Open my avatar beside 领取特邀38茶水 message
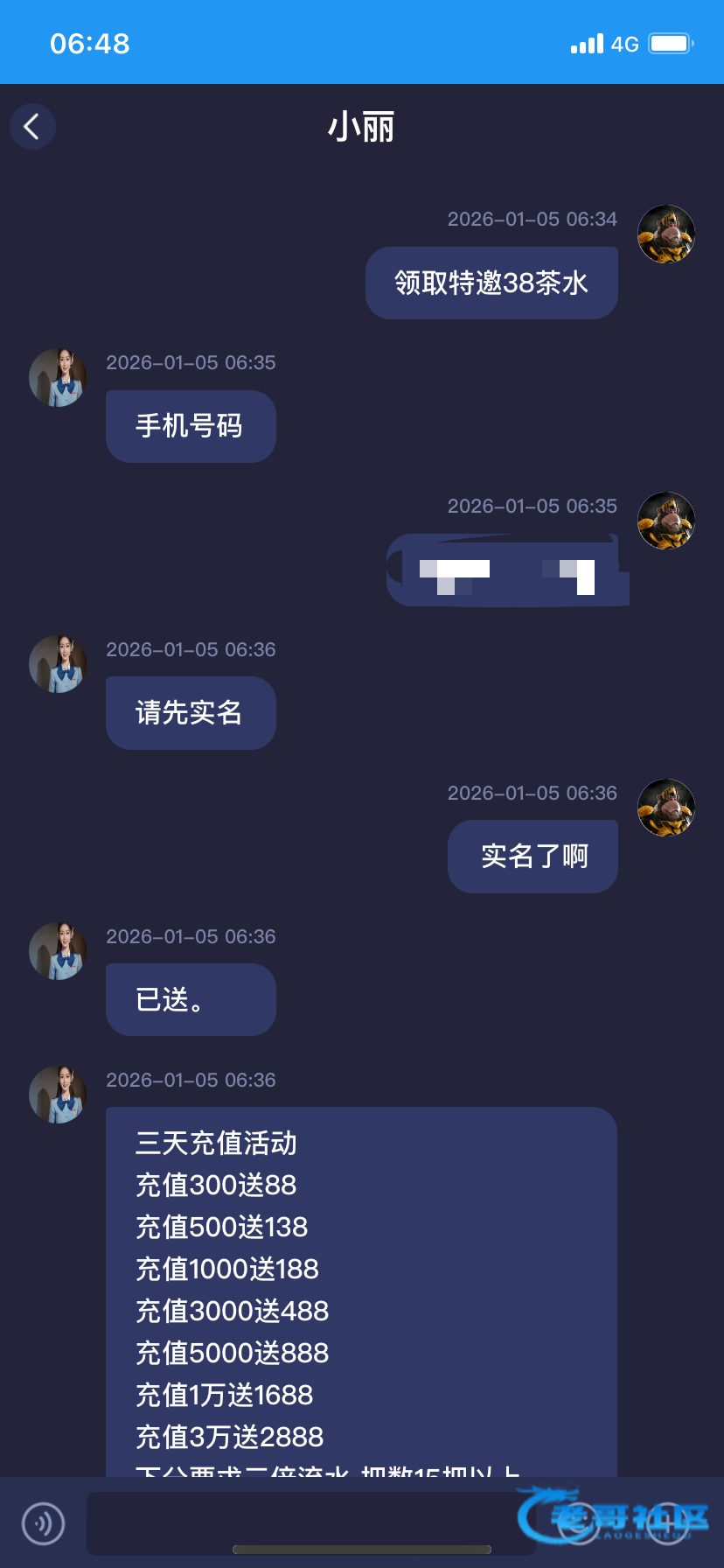This screenshot has height=1568, width=724. click(x=666, y=234)
